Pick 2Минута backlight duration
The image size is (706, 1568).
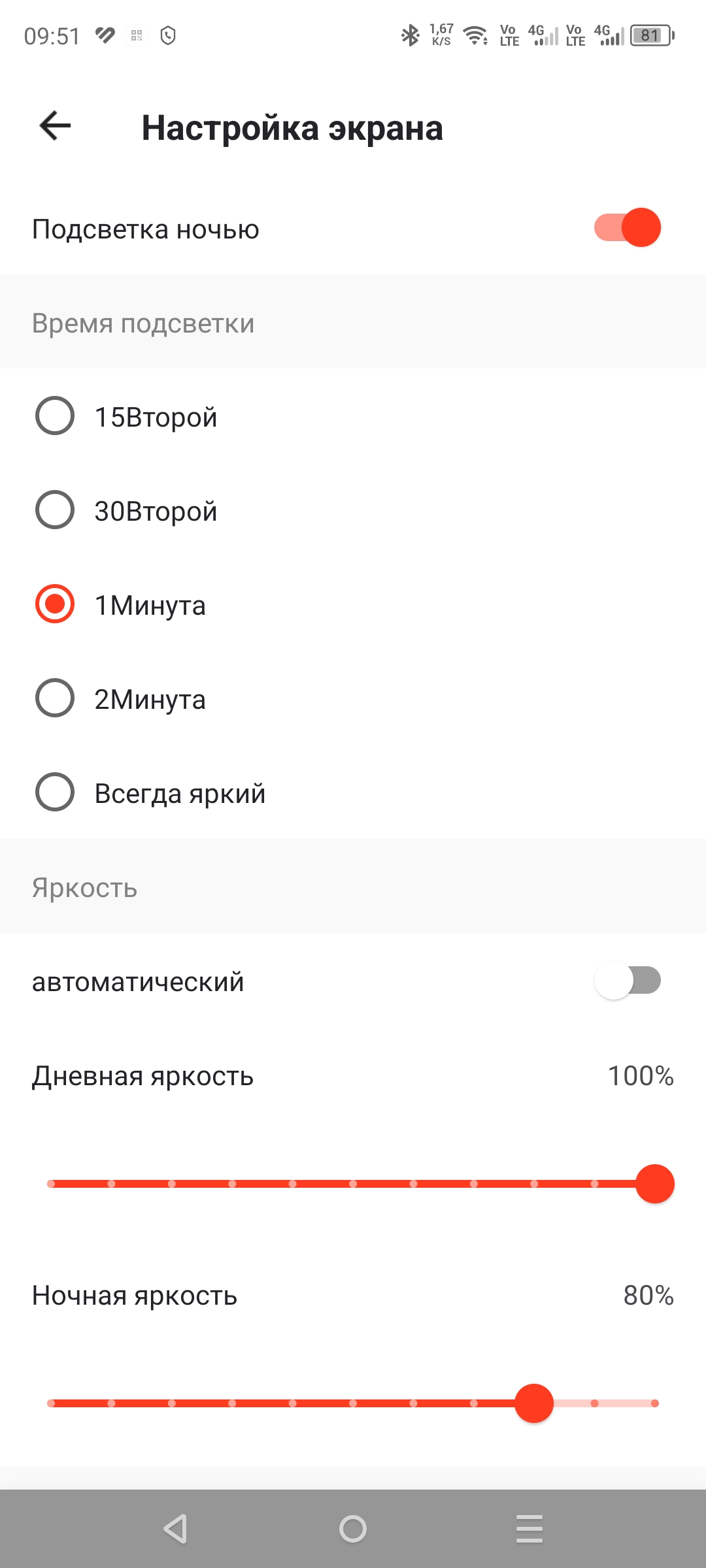coord(55,698)
